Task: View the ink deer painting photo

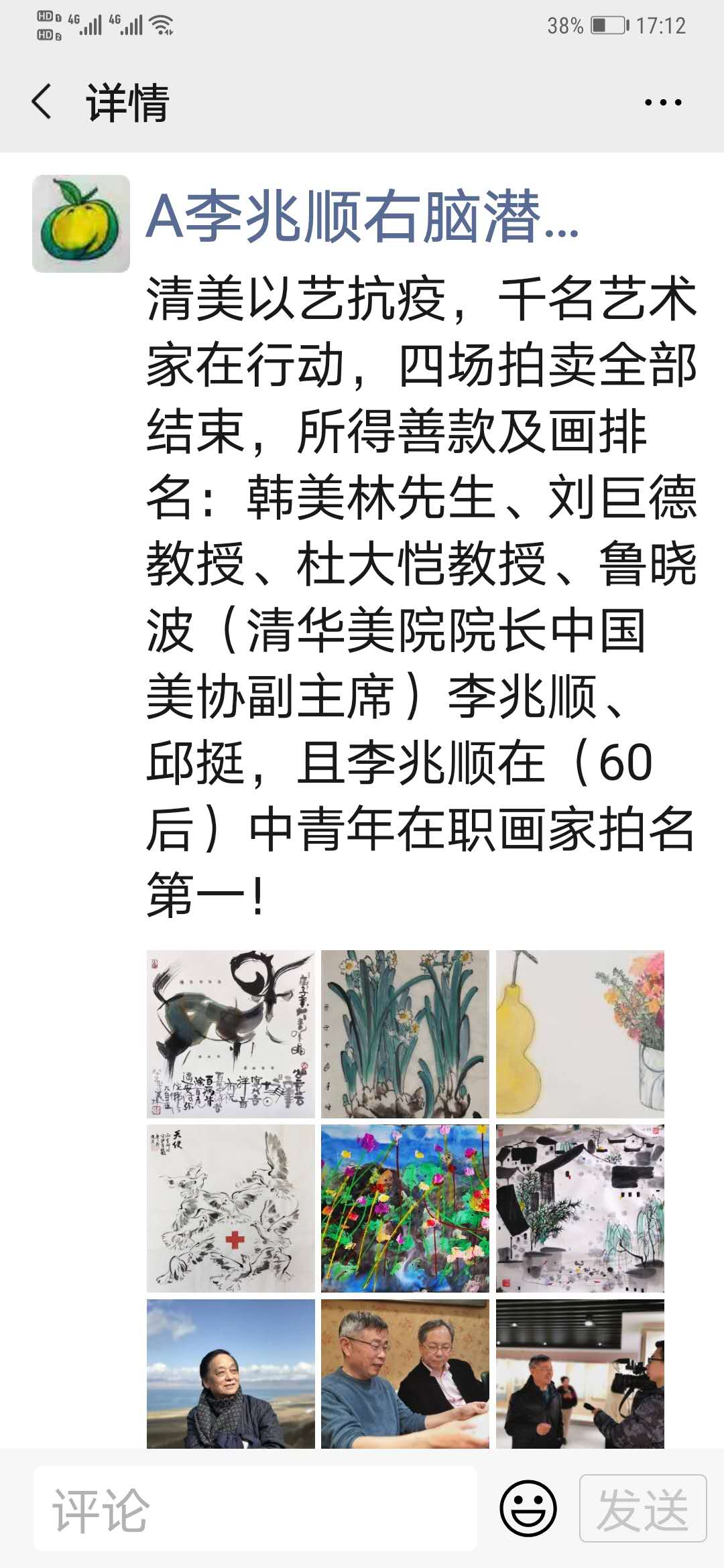Action: [x=231, y=1033]
